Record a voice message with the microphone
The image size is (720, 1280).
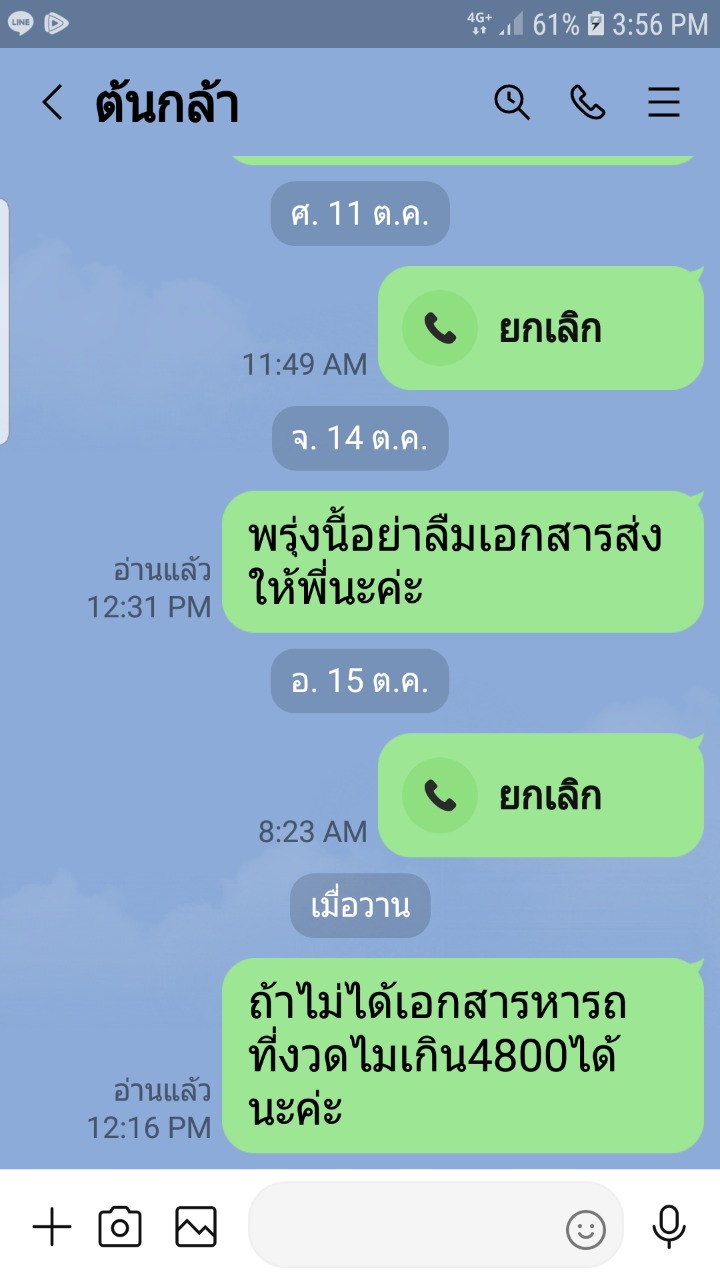tap(668, 1226)
